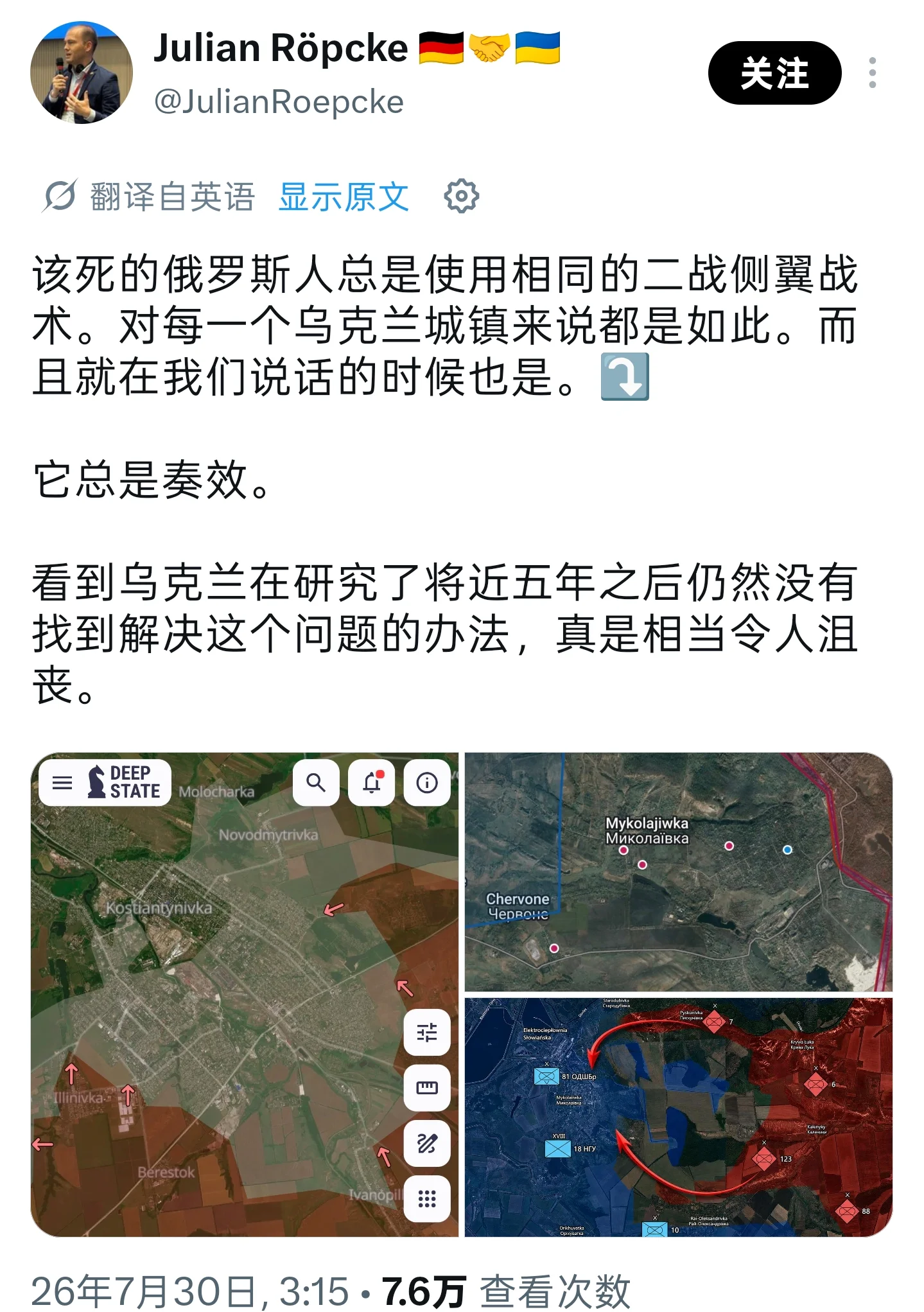Follow Julian Röpcke with the 关注 button
The width and height of the screenshot is (924, 1312).
[774, 73]
